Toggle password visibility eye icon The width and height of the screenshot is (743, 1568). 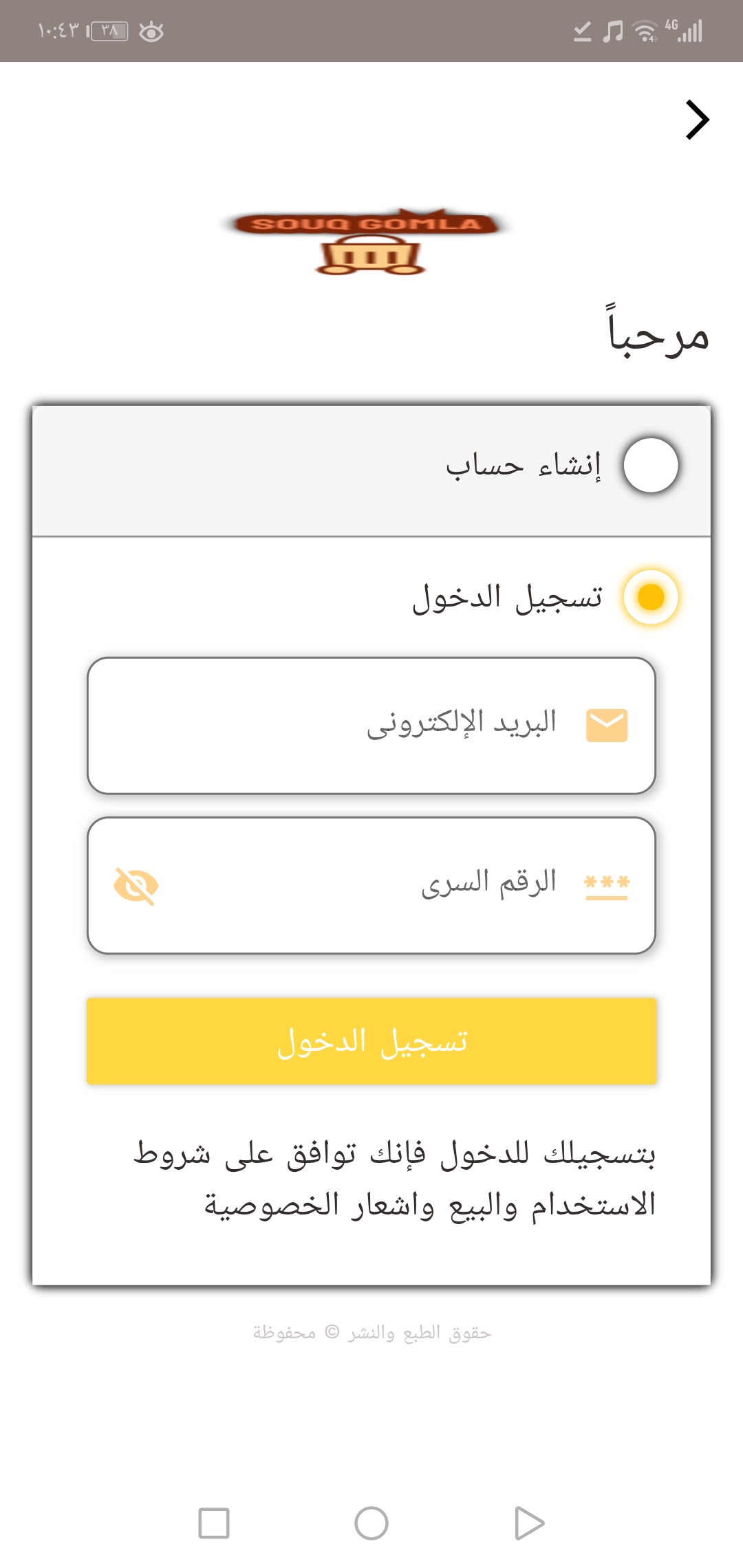point(136,886)
